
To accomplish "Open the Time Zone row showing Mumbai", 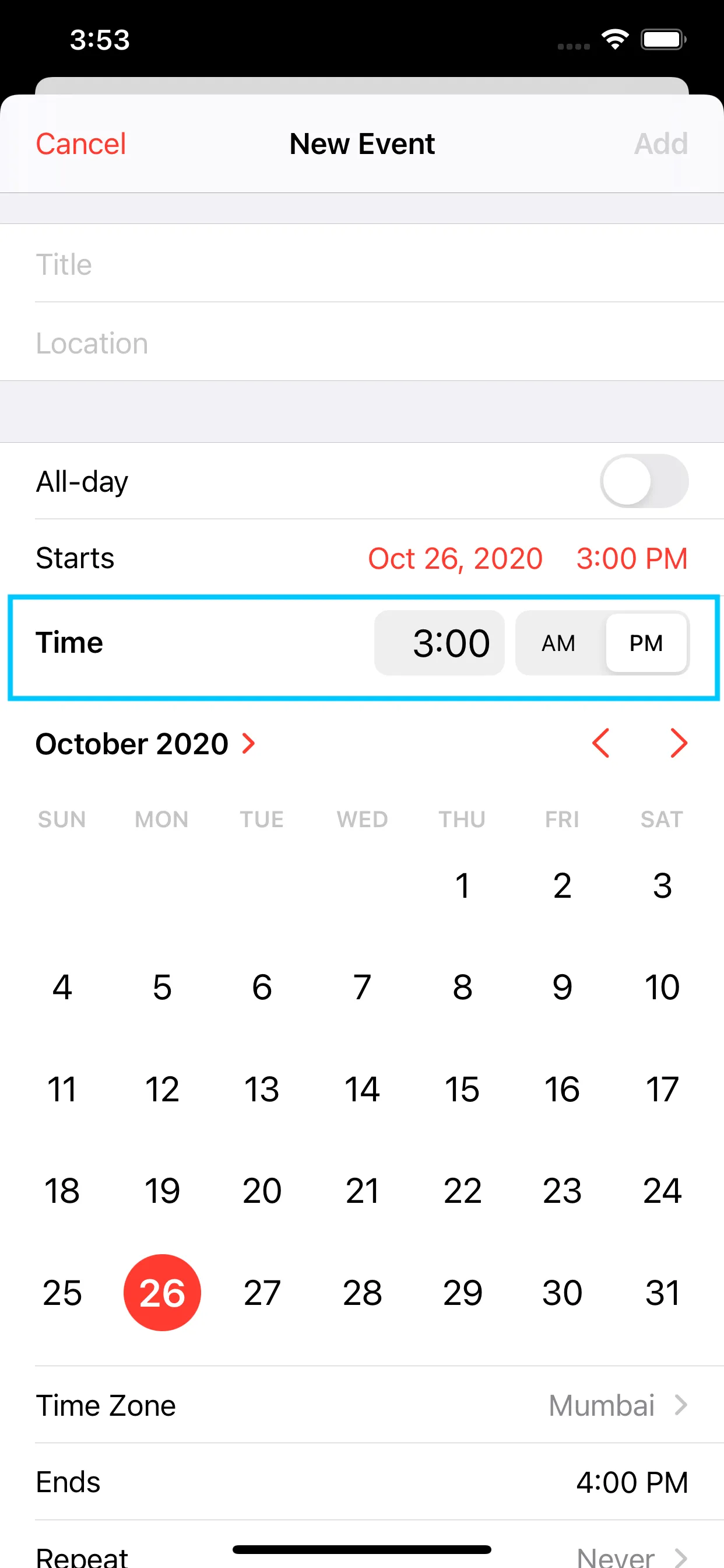I will pos(361,1405).
